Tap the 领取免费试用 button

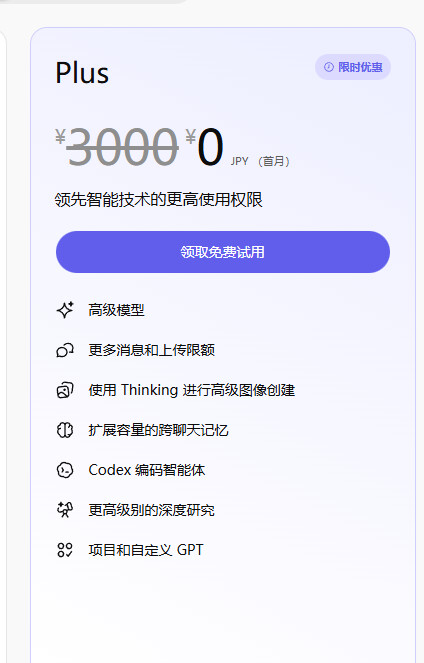click(223, 252)
